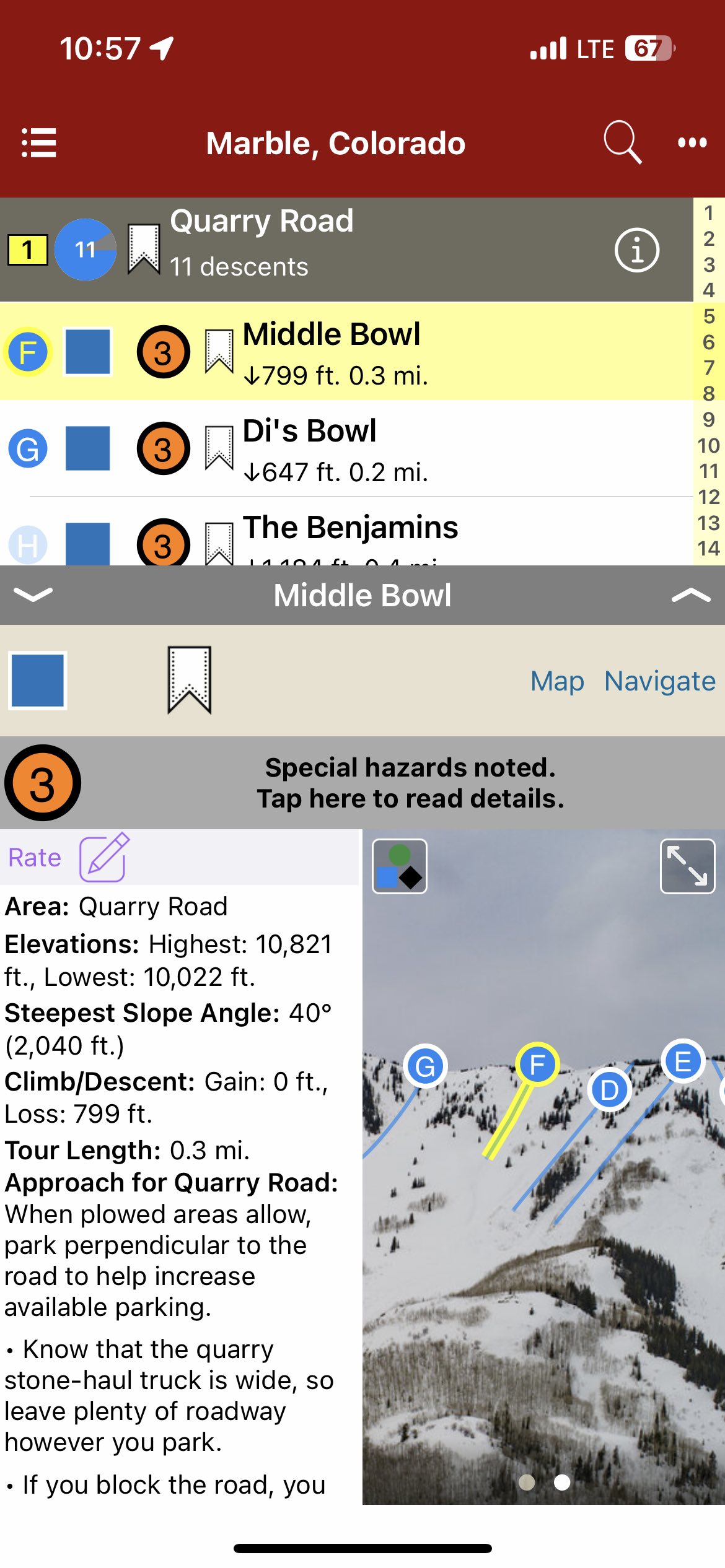This screenshot has height=1568, width=725.
Task: Jump to section 9 in index
Action: click(x=708, y=420)
